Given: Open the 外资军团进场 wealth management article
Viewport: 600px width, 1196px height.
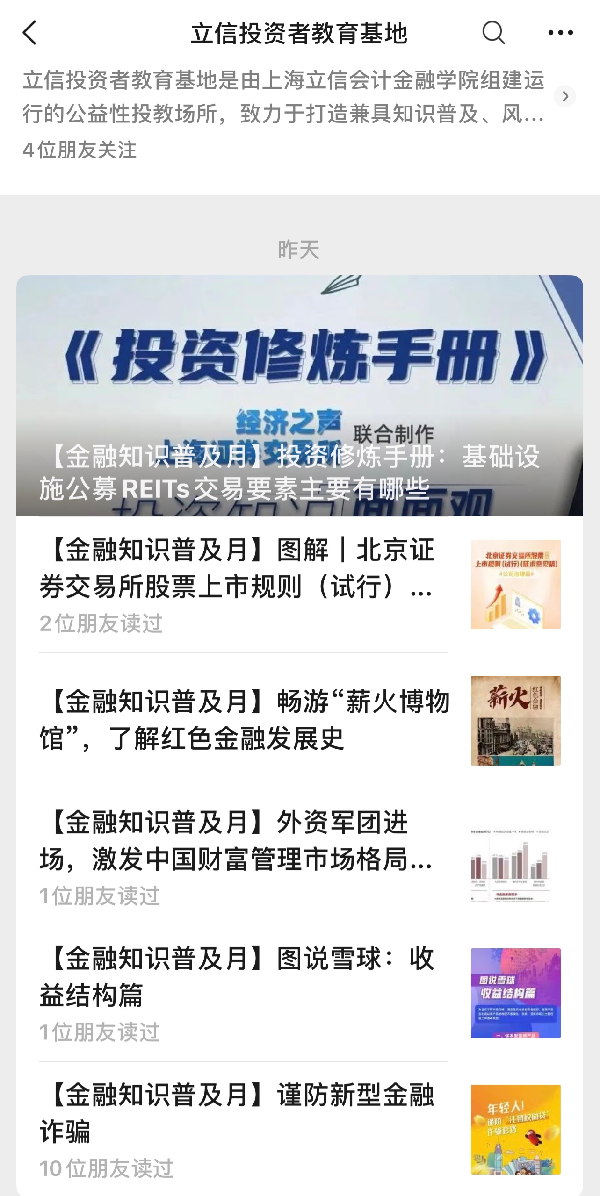Looking at the screenshot, I should (x=300, y=857).
